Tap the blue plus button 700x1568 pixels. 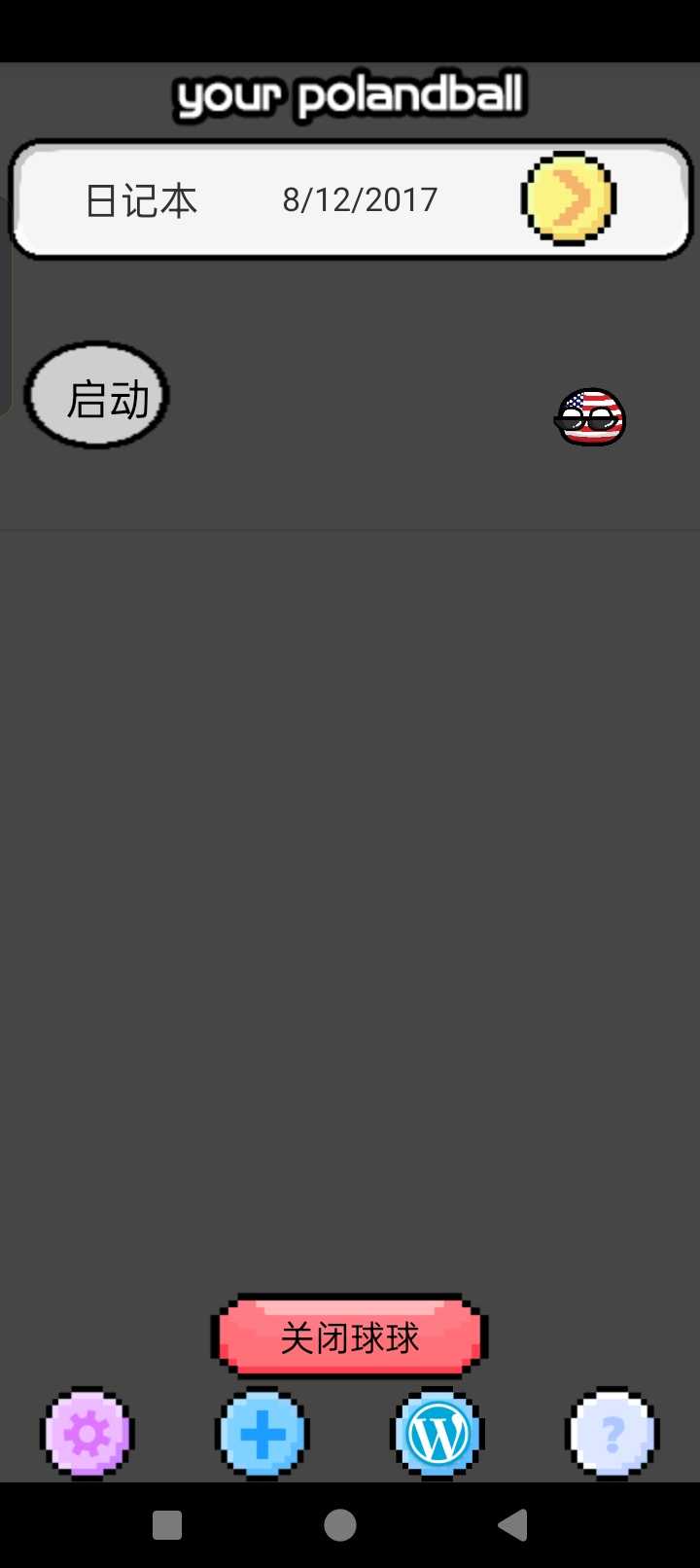[x=262, y=1433]
